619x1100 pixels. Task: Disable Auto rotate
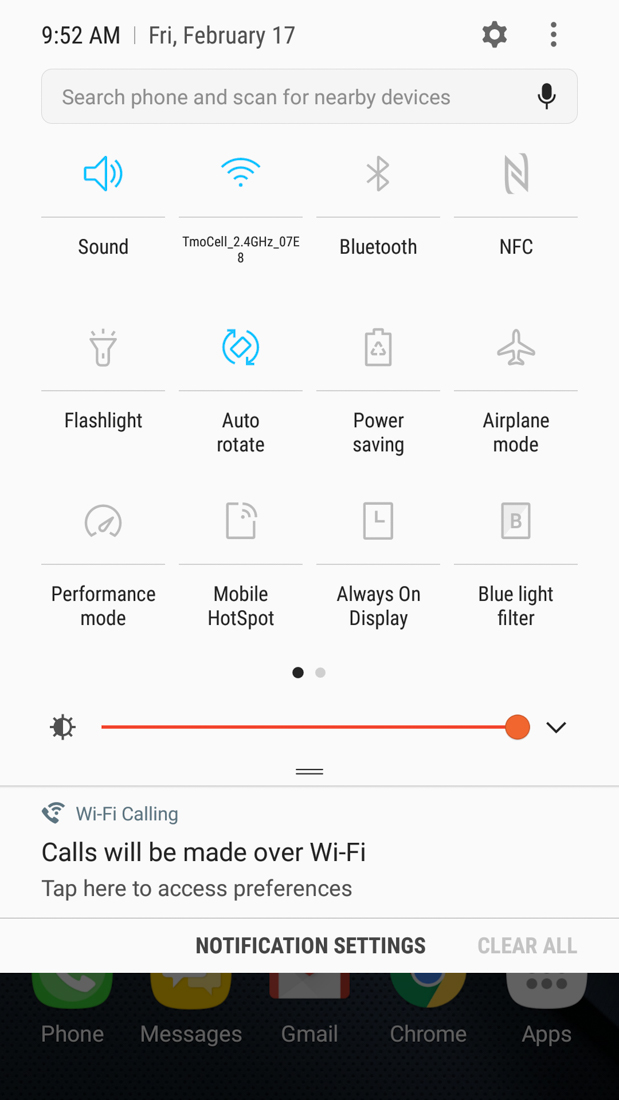point(240,348)
